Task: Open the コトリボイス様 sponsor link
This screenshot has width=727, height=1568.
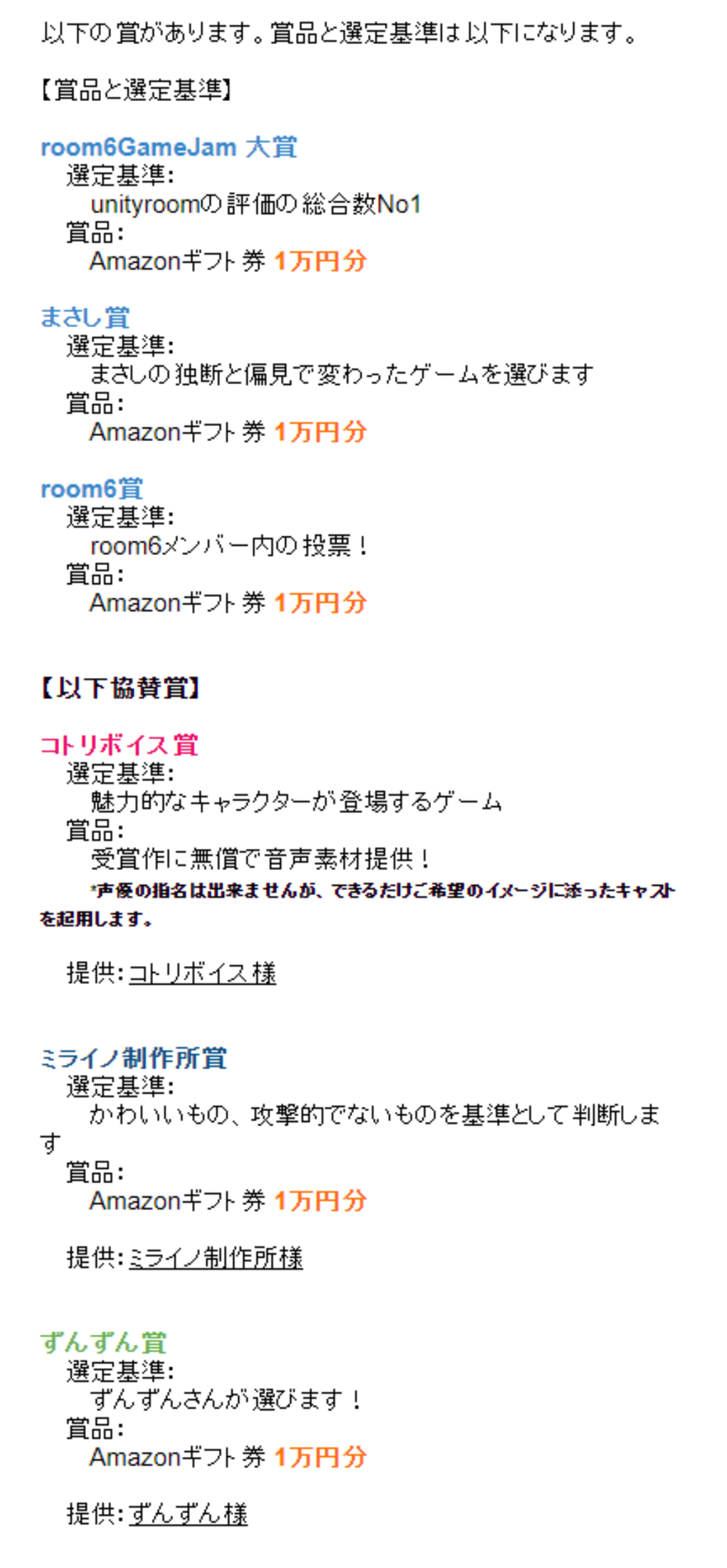Action: (202, 974)
